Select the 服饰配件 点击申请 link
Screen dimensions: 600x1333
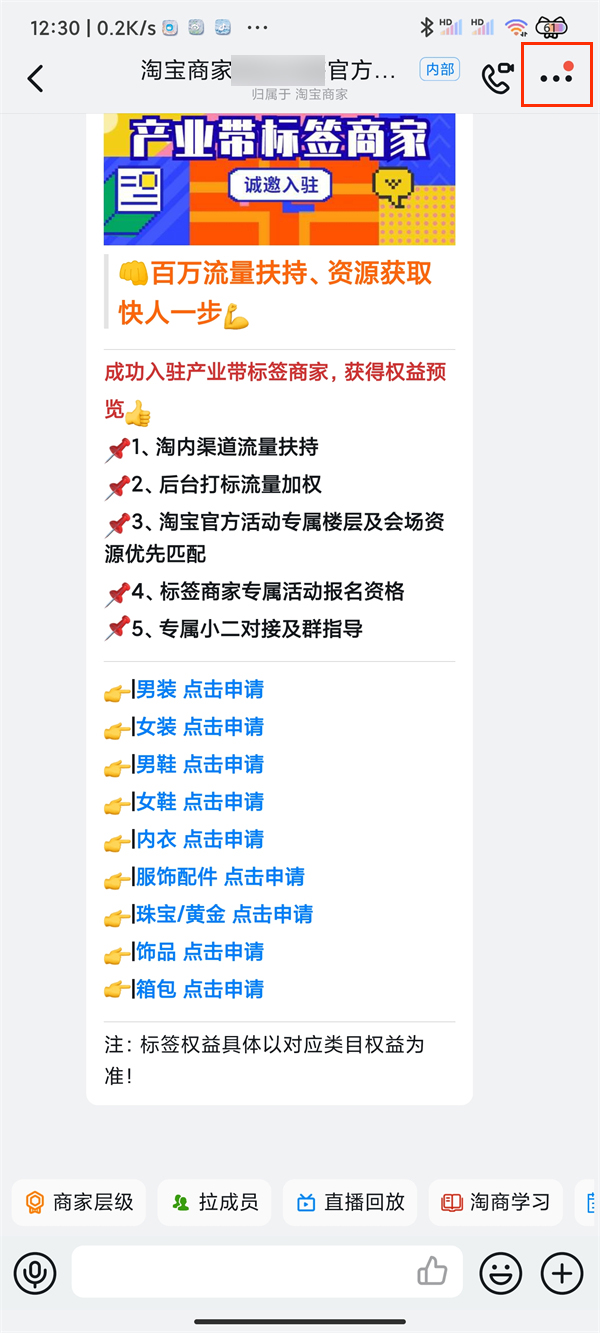[x=219, y=877]
